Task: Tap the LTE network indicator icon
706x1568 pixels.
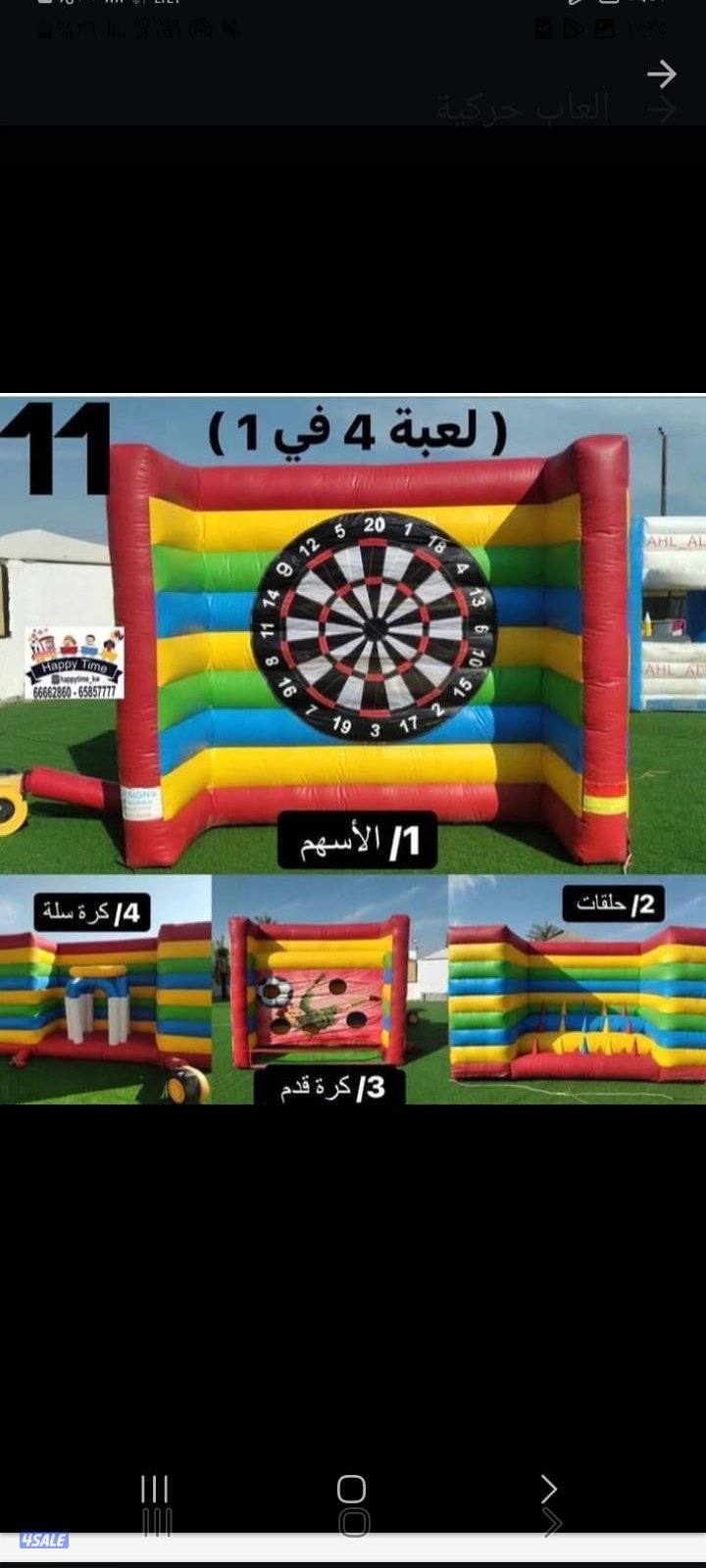Action: 142,29
